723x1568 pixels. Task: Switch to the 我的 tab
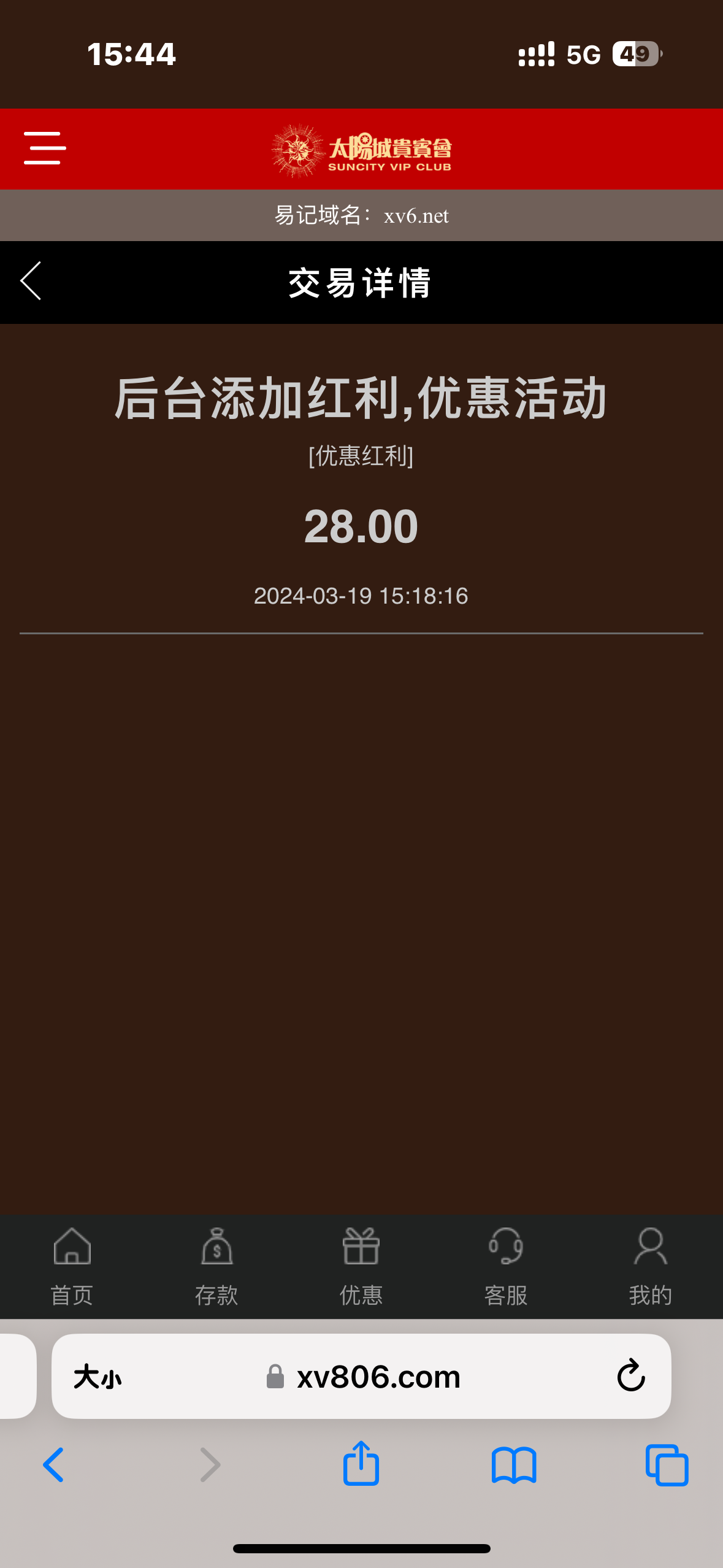click(x=650, y=1266)
